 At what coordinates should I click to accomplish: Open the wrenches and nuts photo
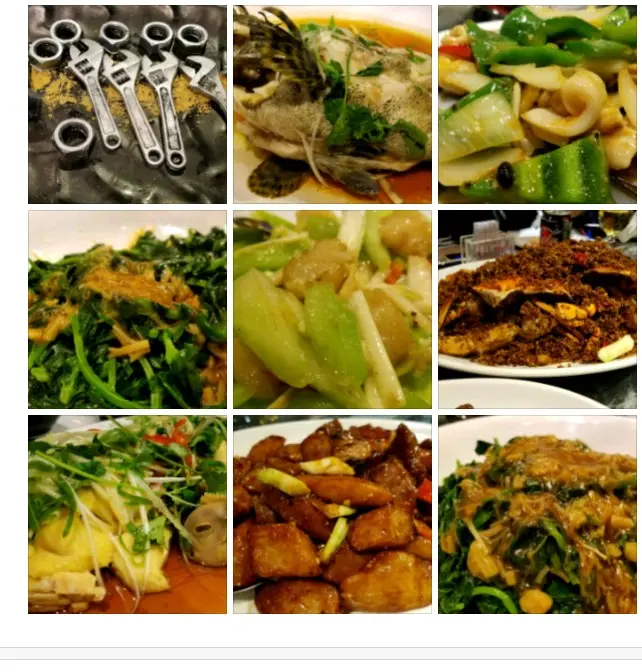coord(127,105)
